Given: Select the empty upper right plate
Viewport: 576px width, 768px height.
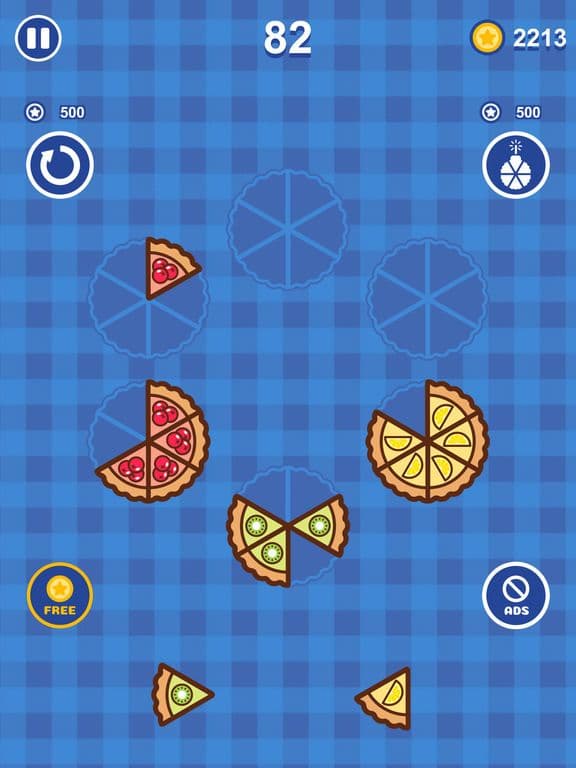Looking at the screenshot, I should coord(427,298).
